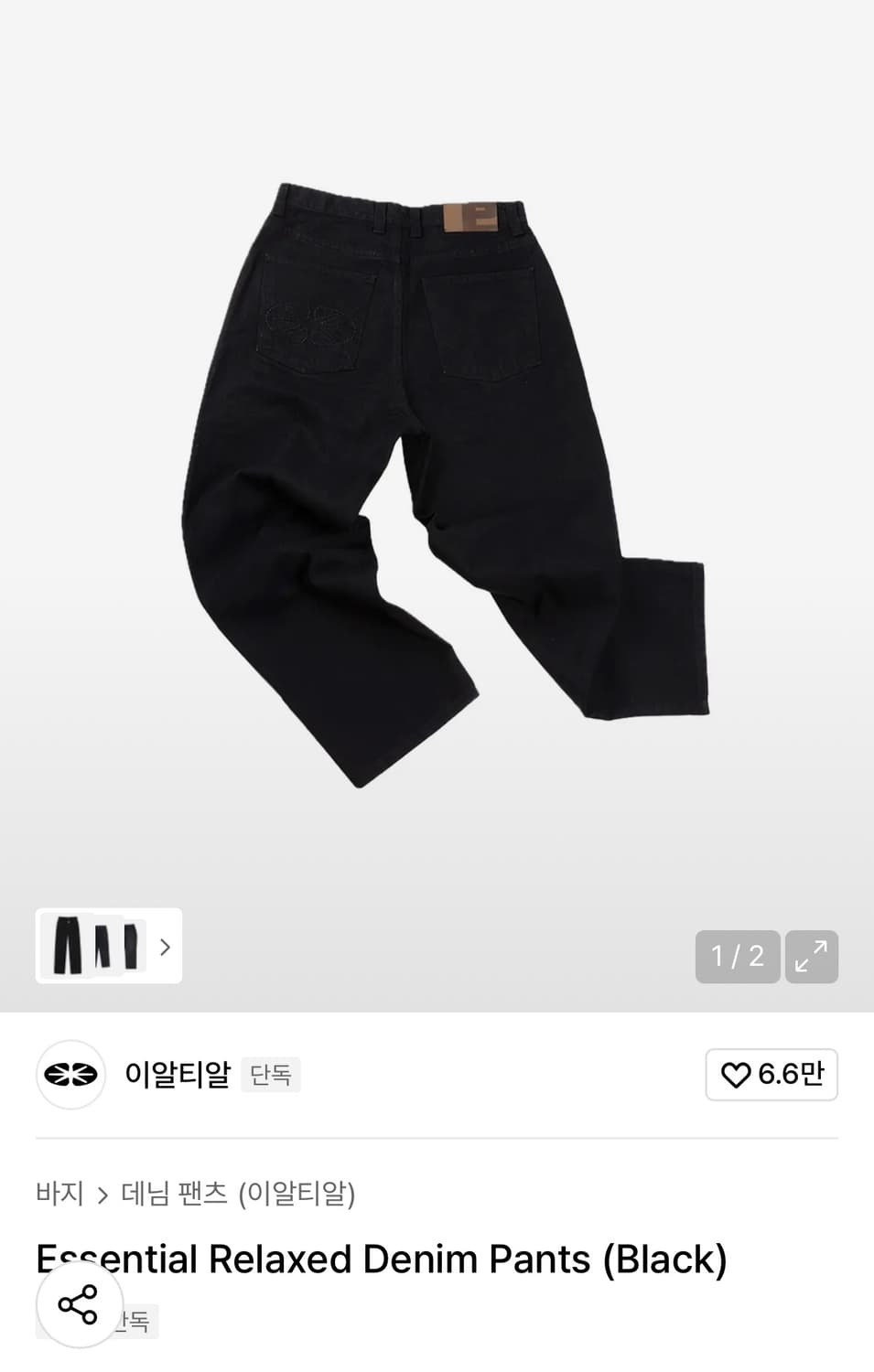The width and height of the screenshot is (874, 1372).
Task: Tap the brand emblem beside 이알티알
Action: click(x=70, y=1075)
